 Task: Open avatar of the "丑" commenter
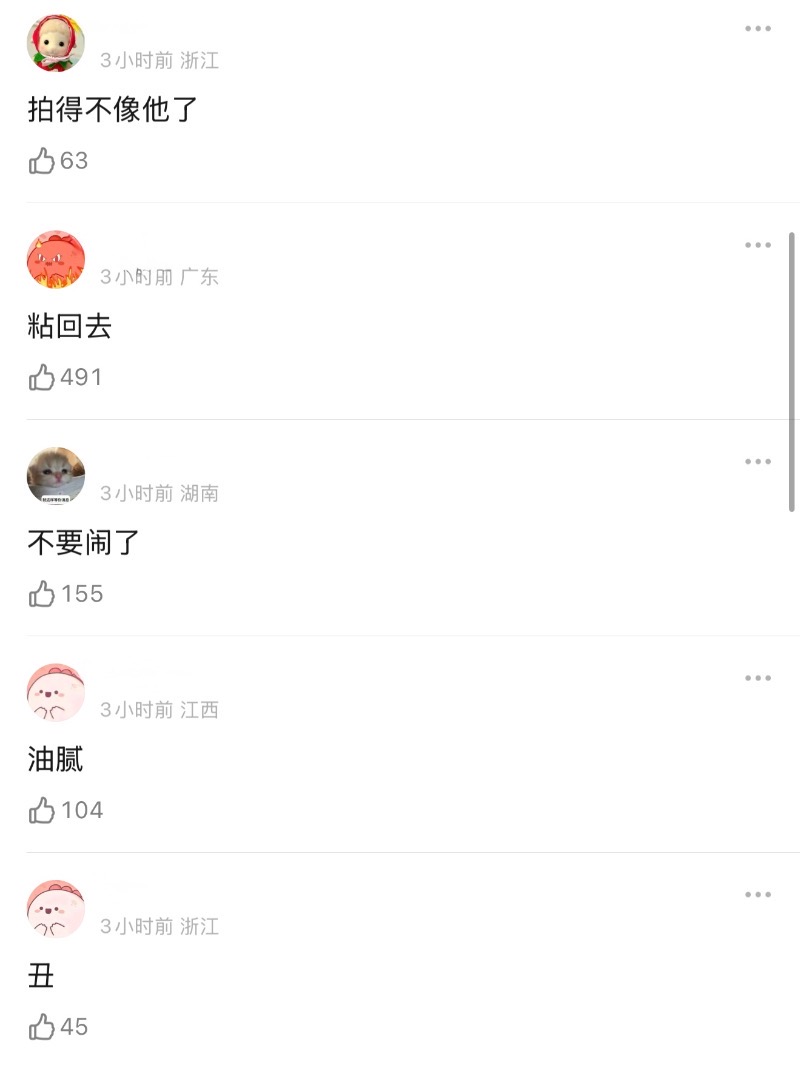click(56, 910)
